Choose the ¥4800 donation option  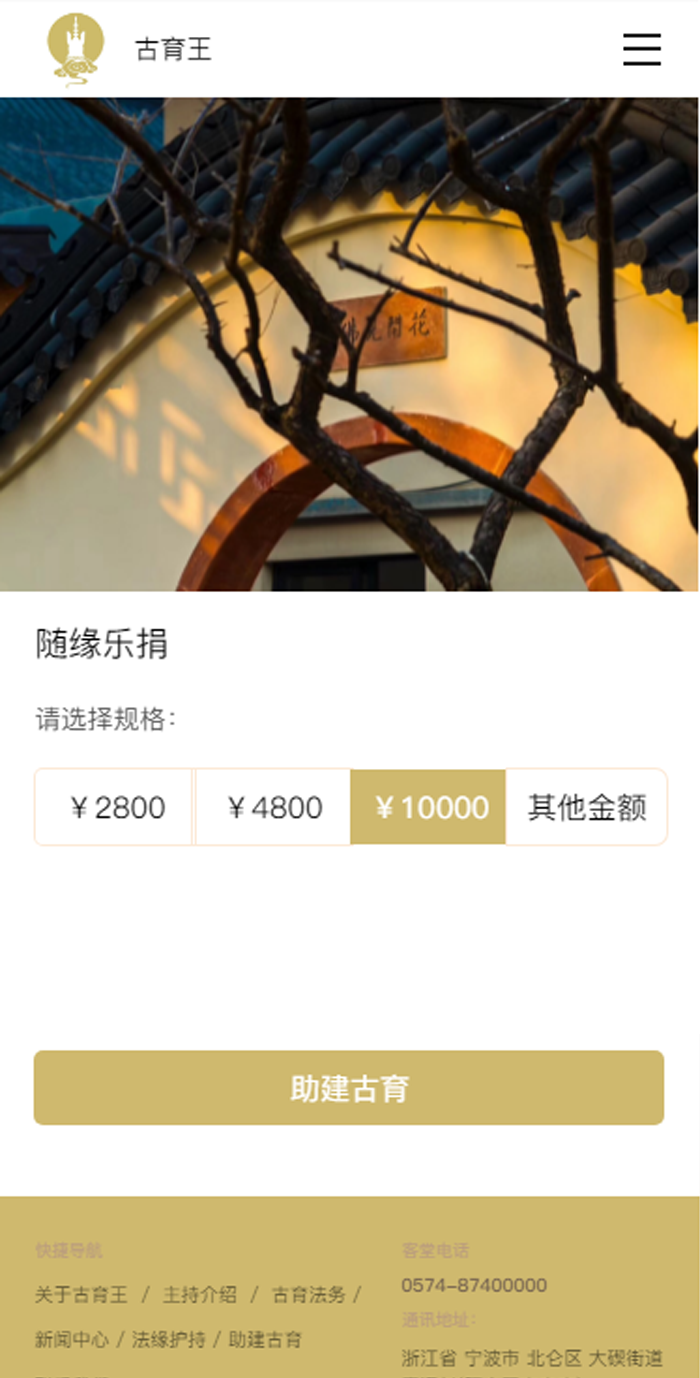[273, 807]
